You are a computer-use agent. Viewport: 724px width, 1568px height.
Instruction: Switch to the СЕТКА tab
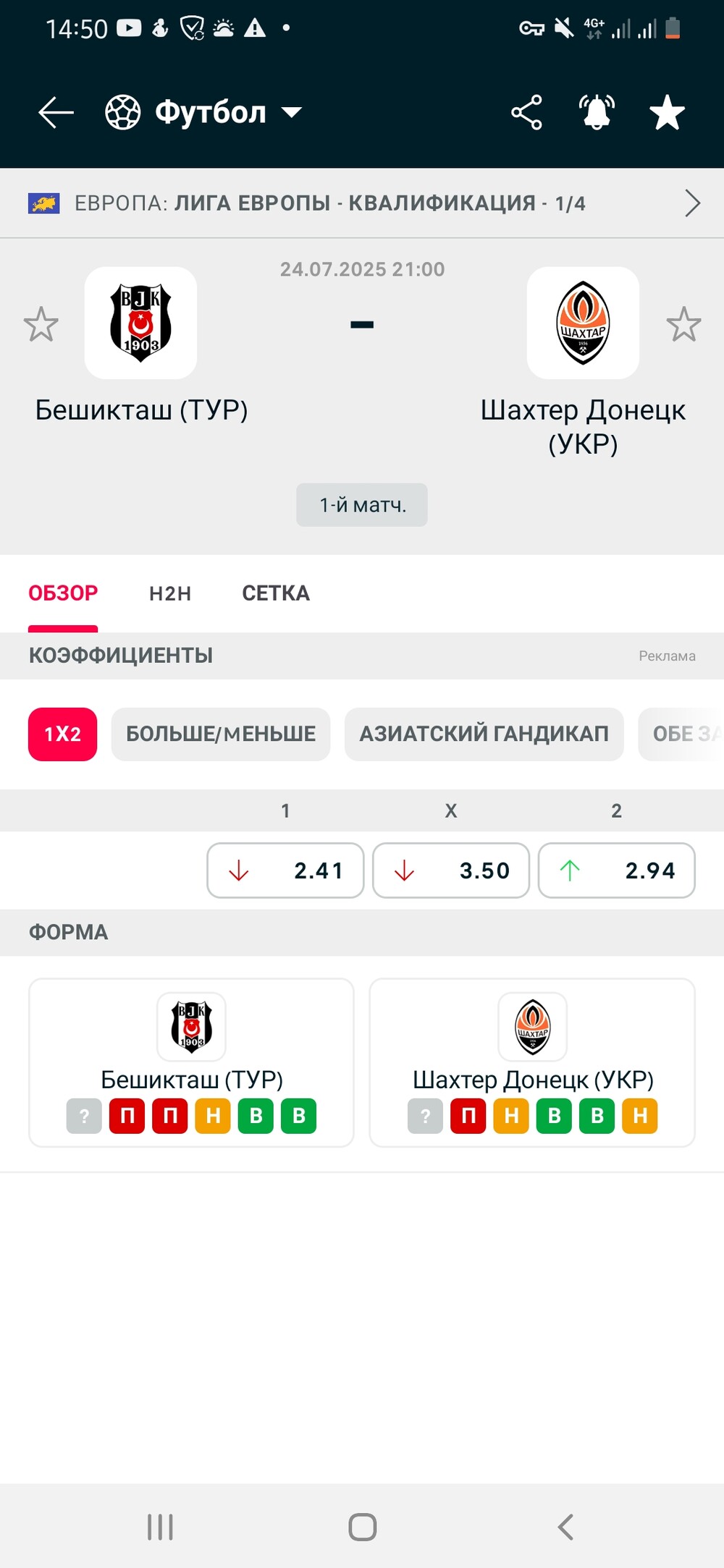click(276, 593)
